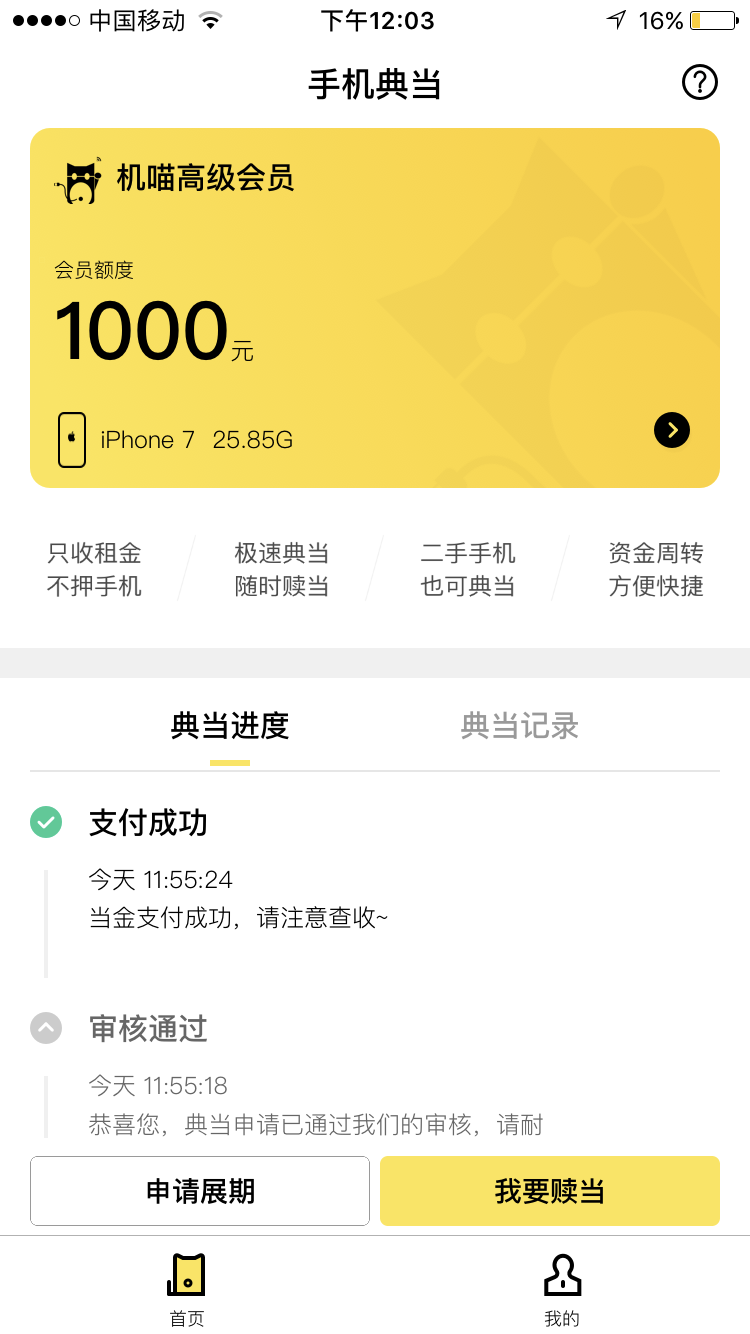Open the 机喵高级会员 membership card
Image resolution: width=750 pixels, height=1334 pixels.
pos(375,308)
